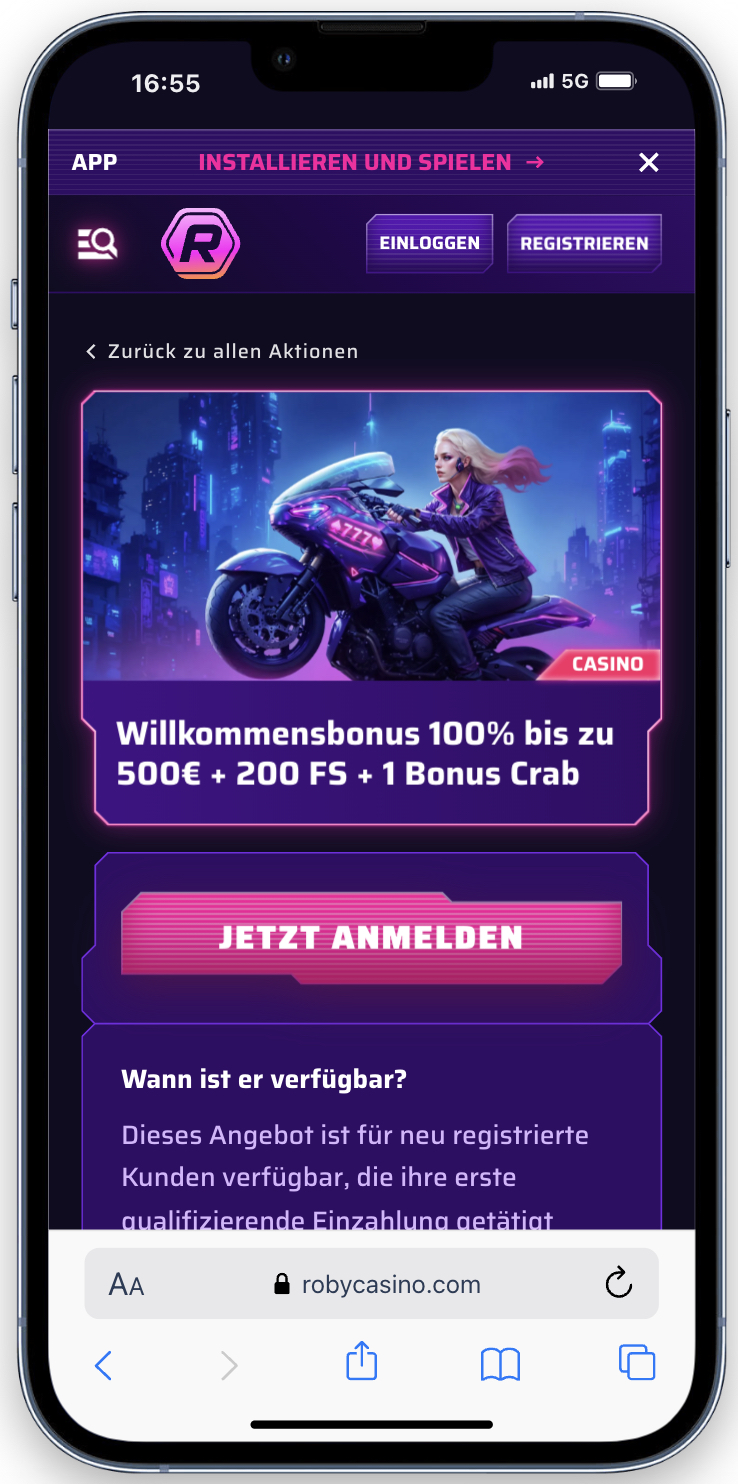Tap Jetzt Anmelden button
The image size is (738, 1484).
click(371, 937)
